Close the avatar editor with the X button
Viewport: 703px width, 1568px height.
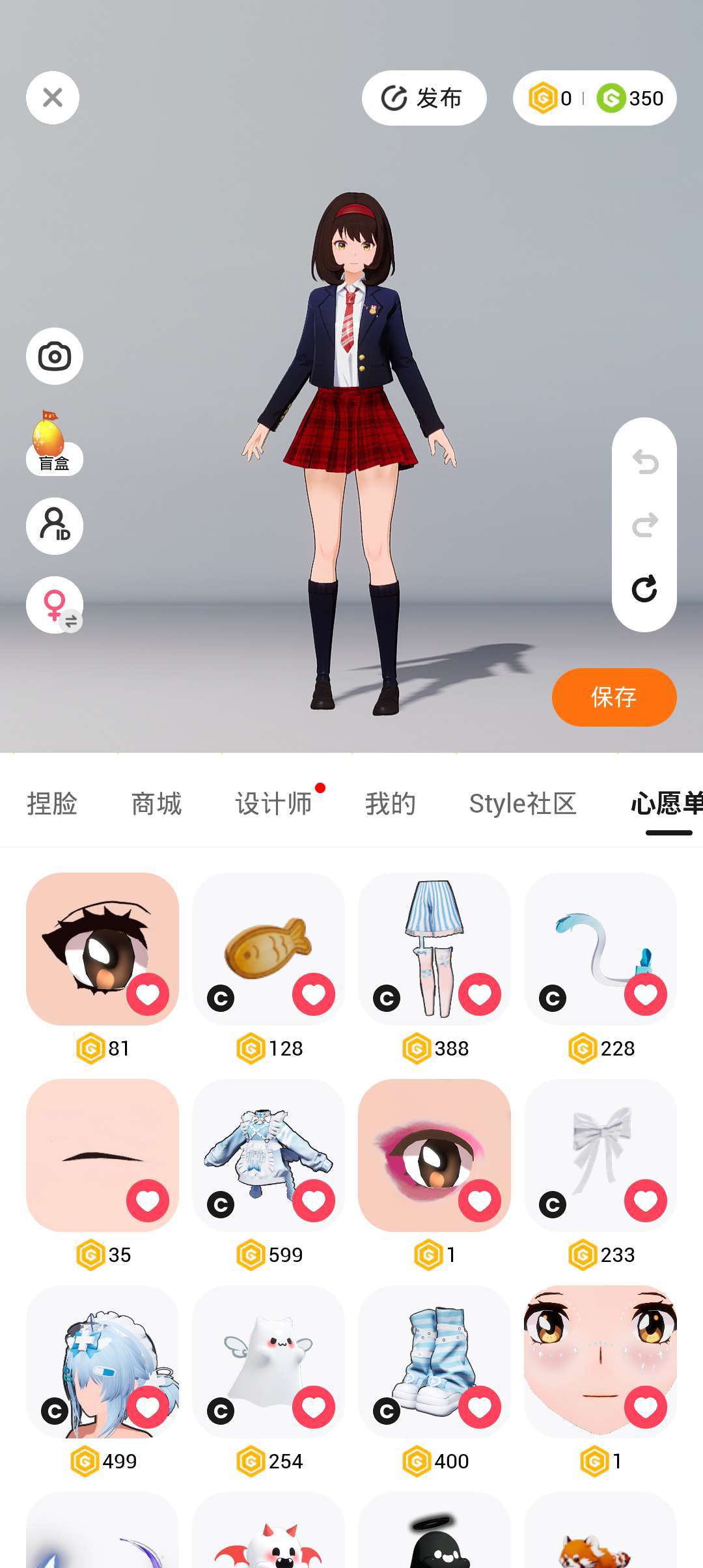point(53,98)
